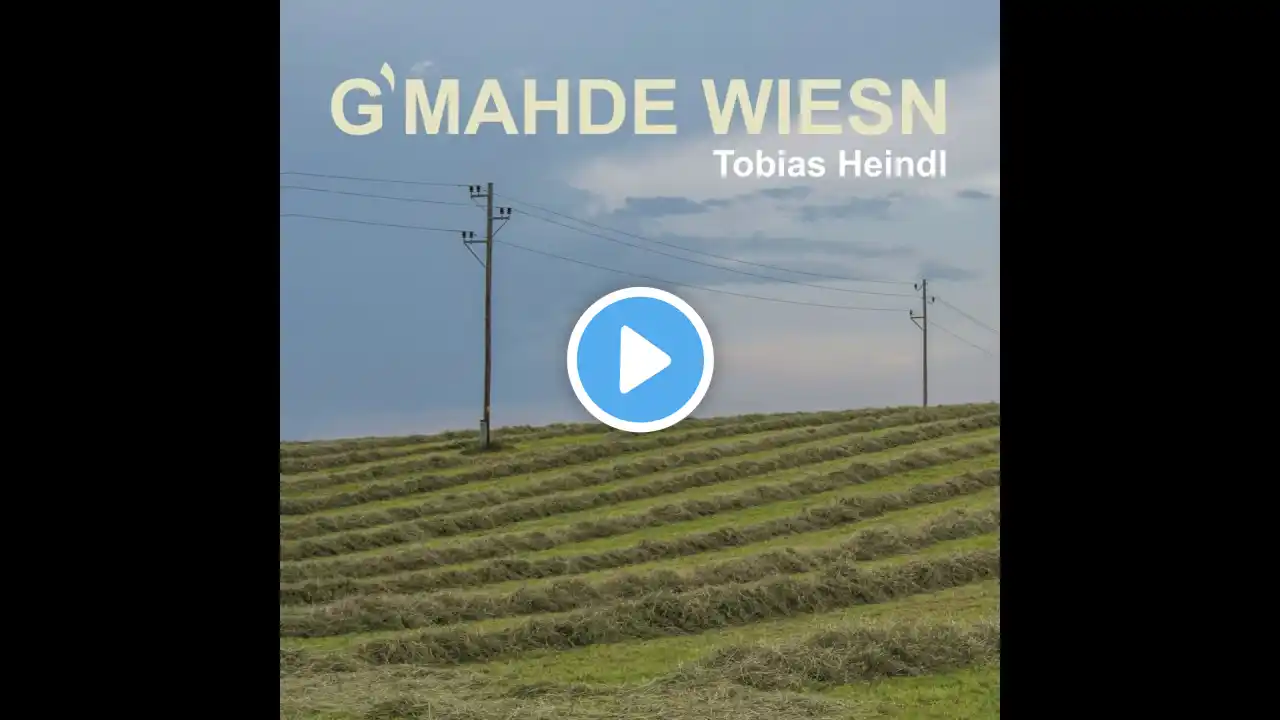
Task: Play the G'mahde Wiesn video
Action: point(640,360)
